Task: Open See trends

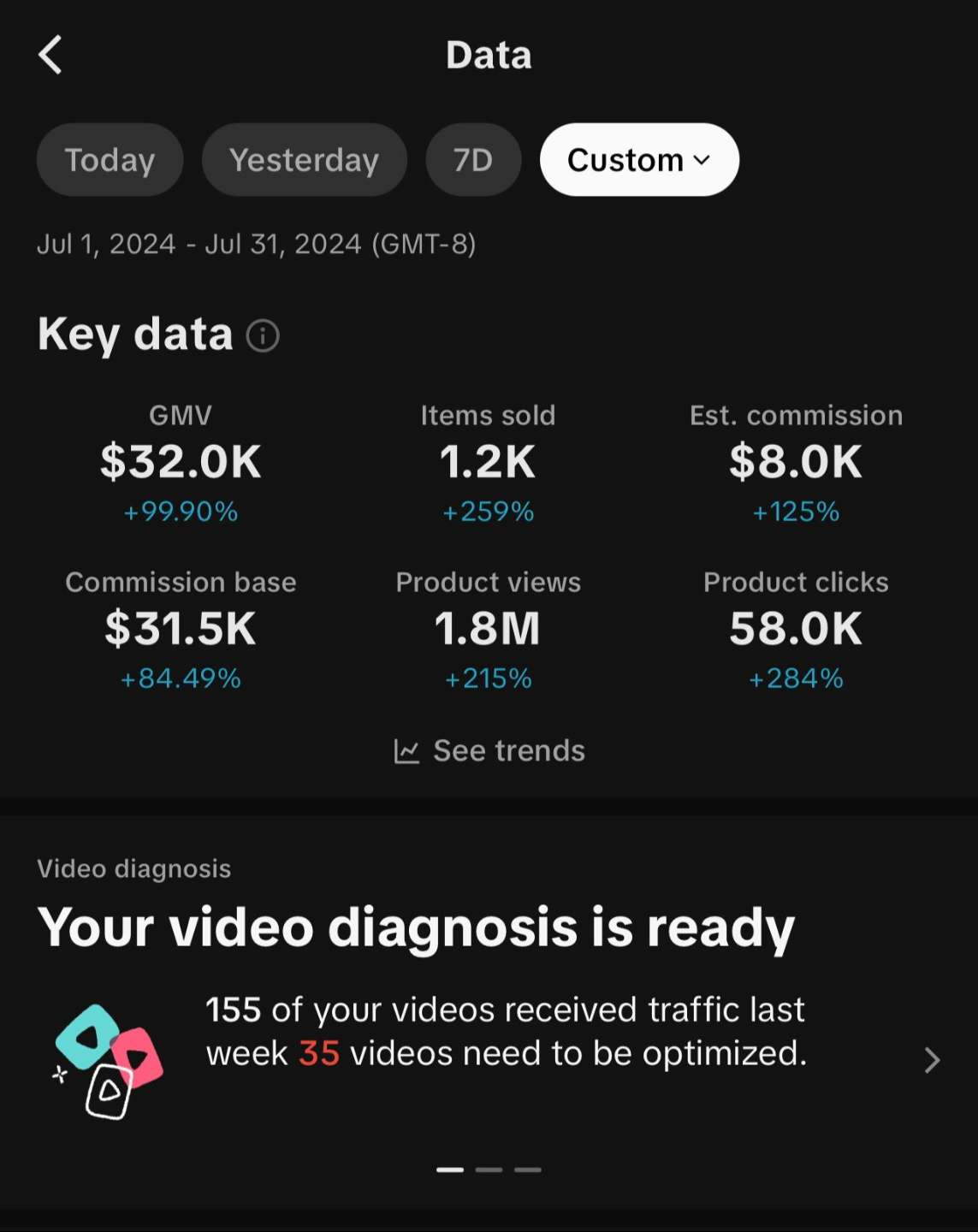Action: (489, 751)
